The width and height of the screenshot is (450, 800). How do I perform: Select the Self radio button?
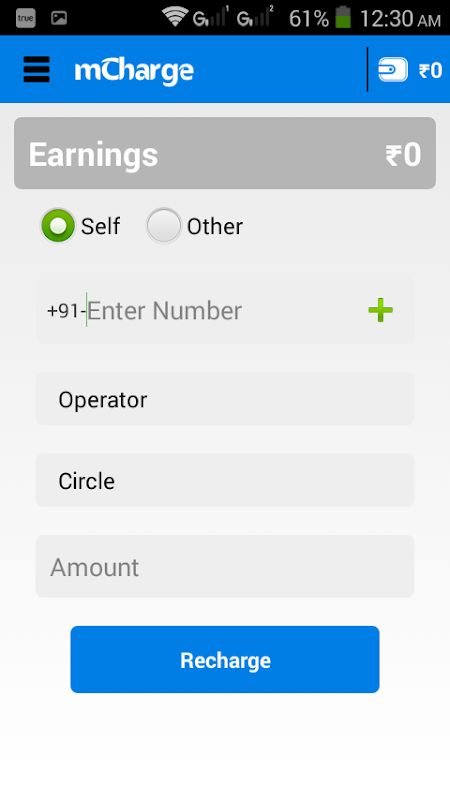58,226
